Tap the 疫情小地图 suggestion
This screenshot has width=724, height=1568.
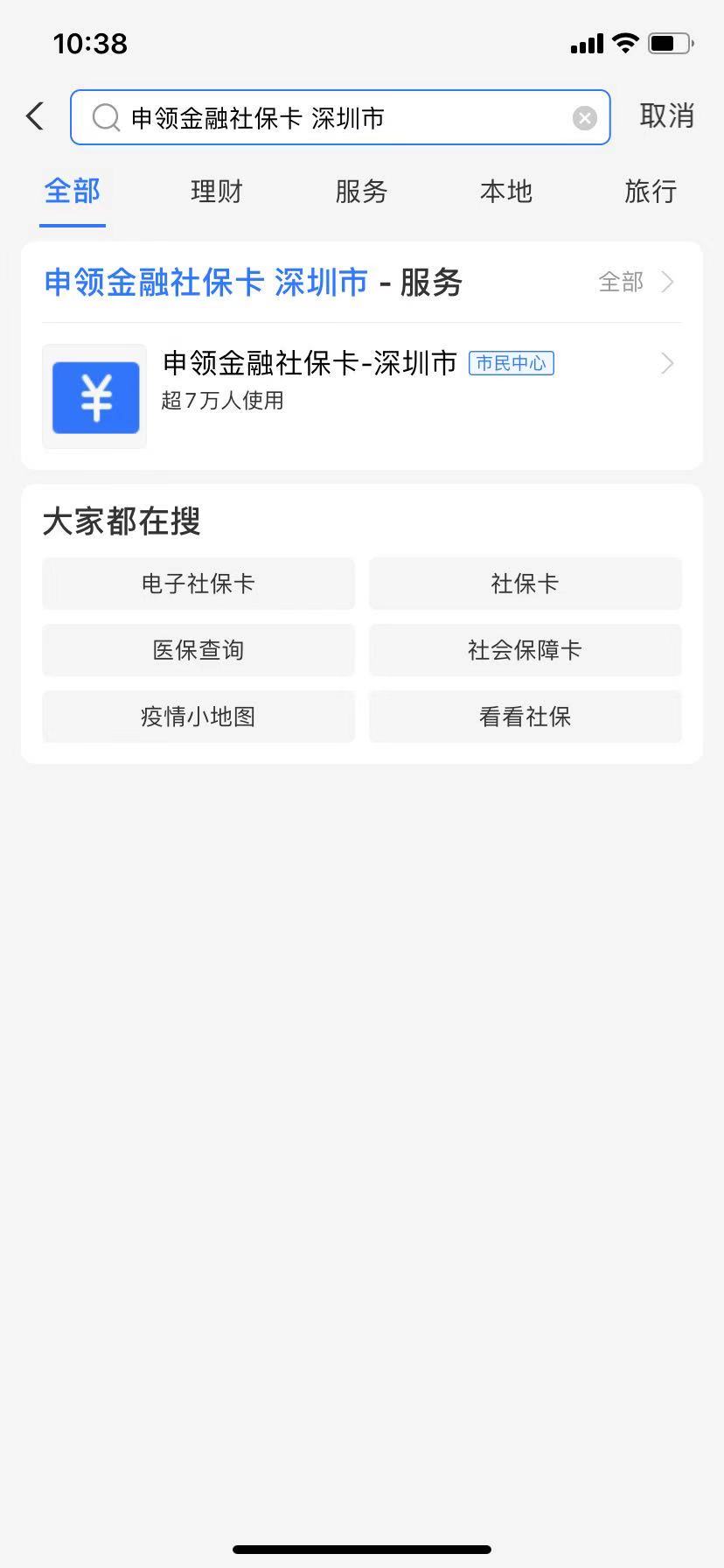coord(198,717)
